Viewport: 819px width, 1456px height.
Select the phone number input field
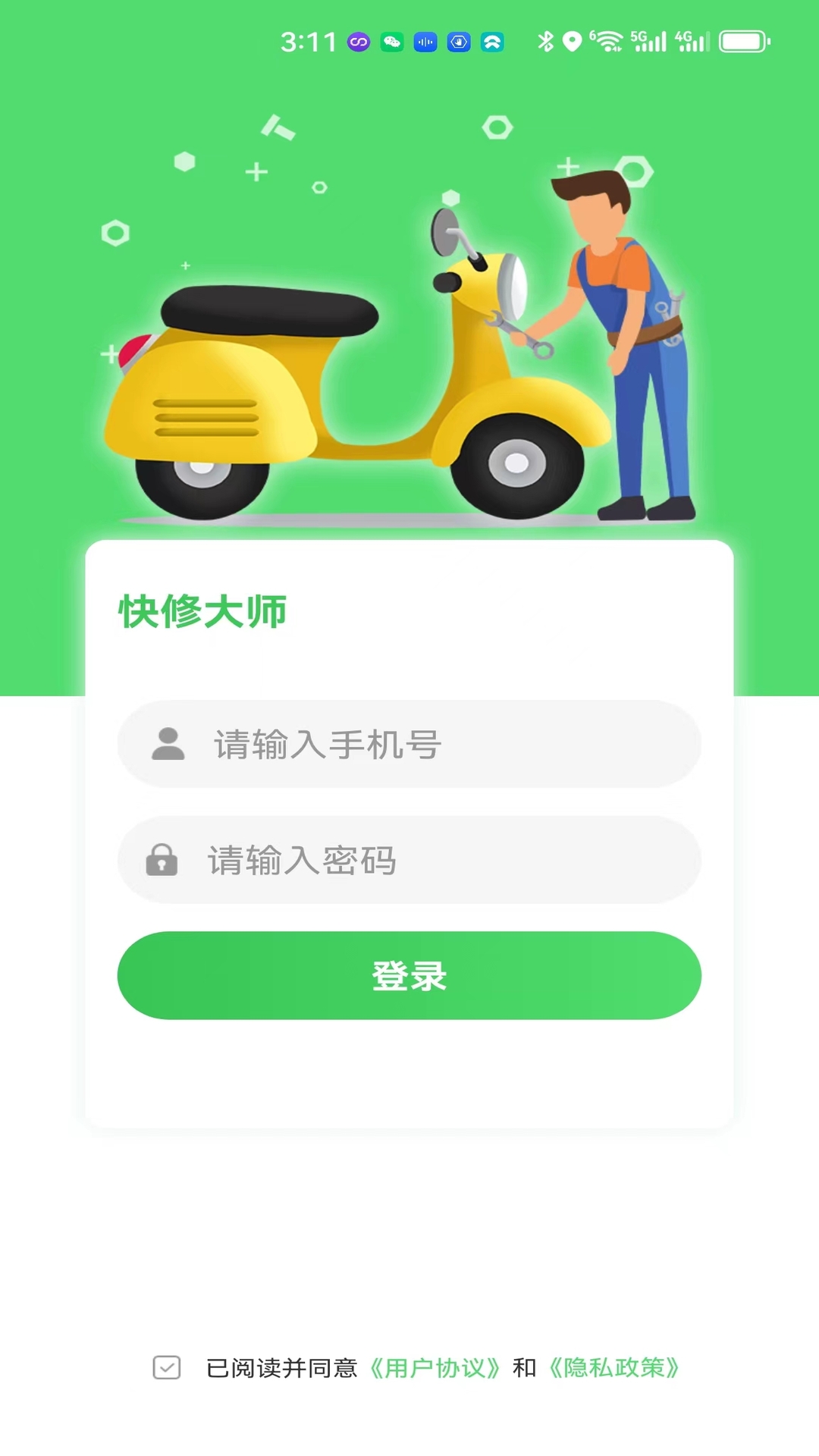[409, 745]
